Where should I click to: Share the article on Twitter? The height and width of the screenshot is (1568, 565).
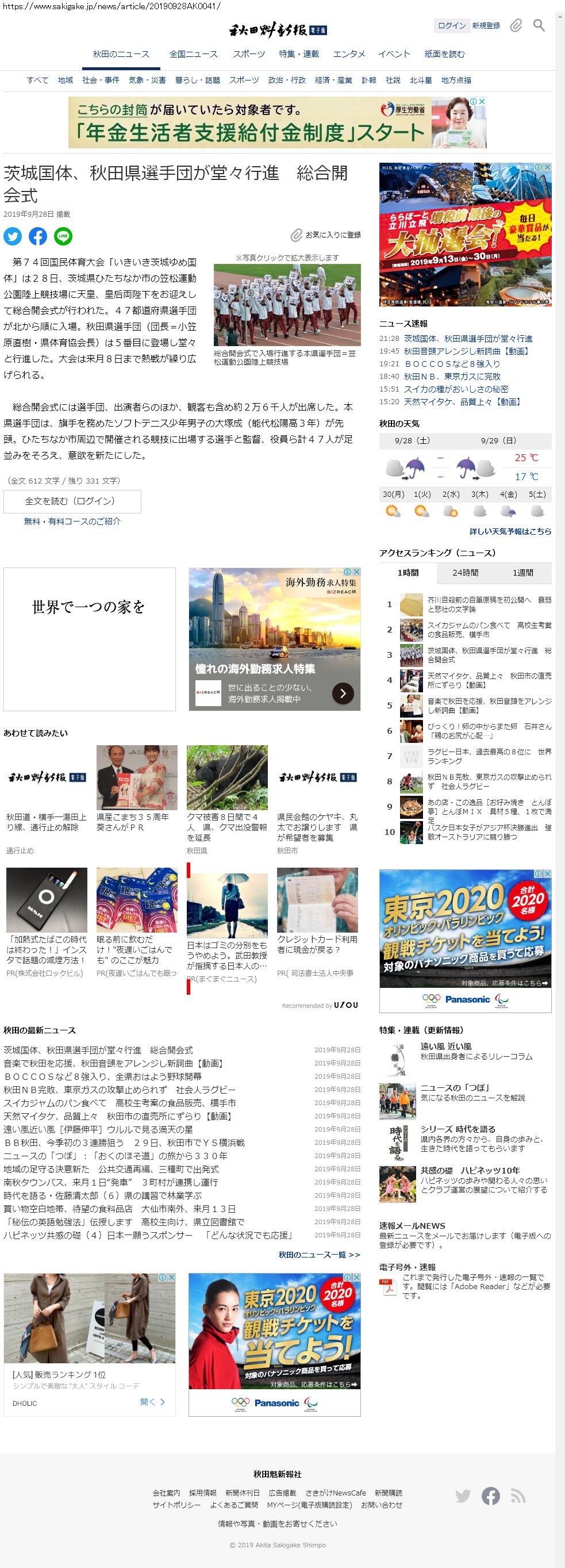coord(13,236)
